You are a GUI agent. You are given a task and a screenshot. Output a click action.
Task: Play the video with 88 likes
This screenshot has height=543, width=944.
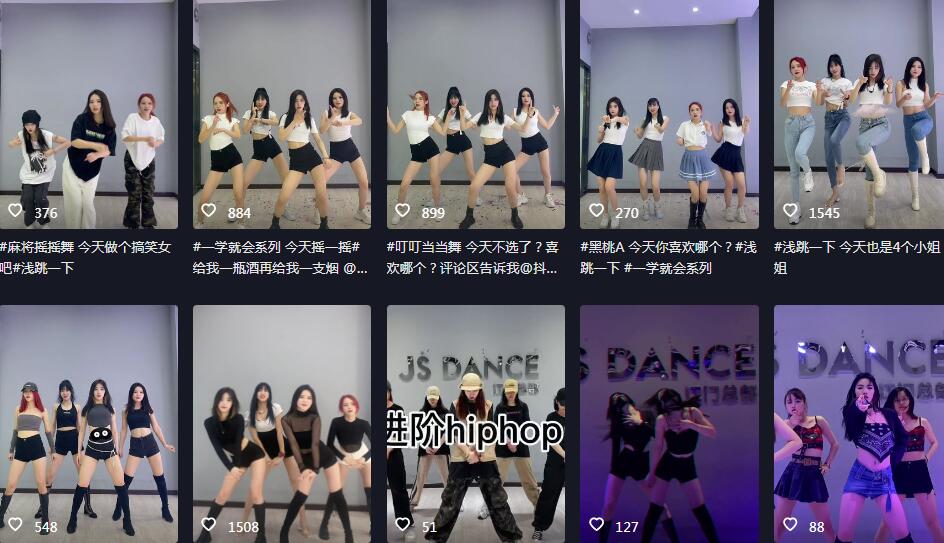click(x=858, y=420)
